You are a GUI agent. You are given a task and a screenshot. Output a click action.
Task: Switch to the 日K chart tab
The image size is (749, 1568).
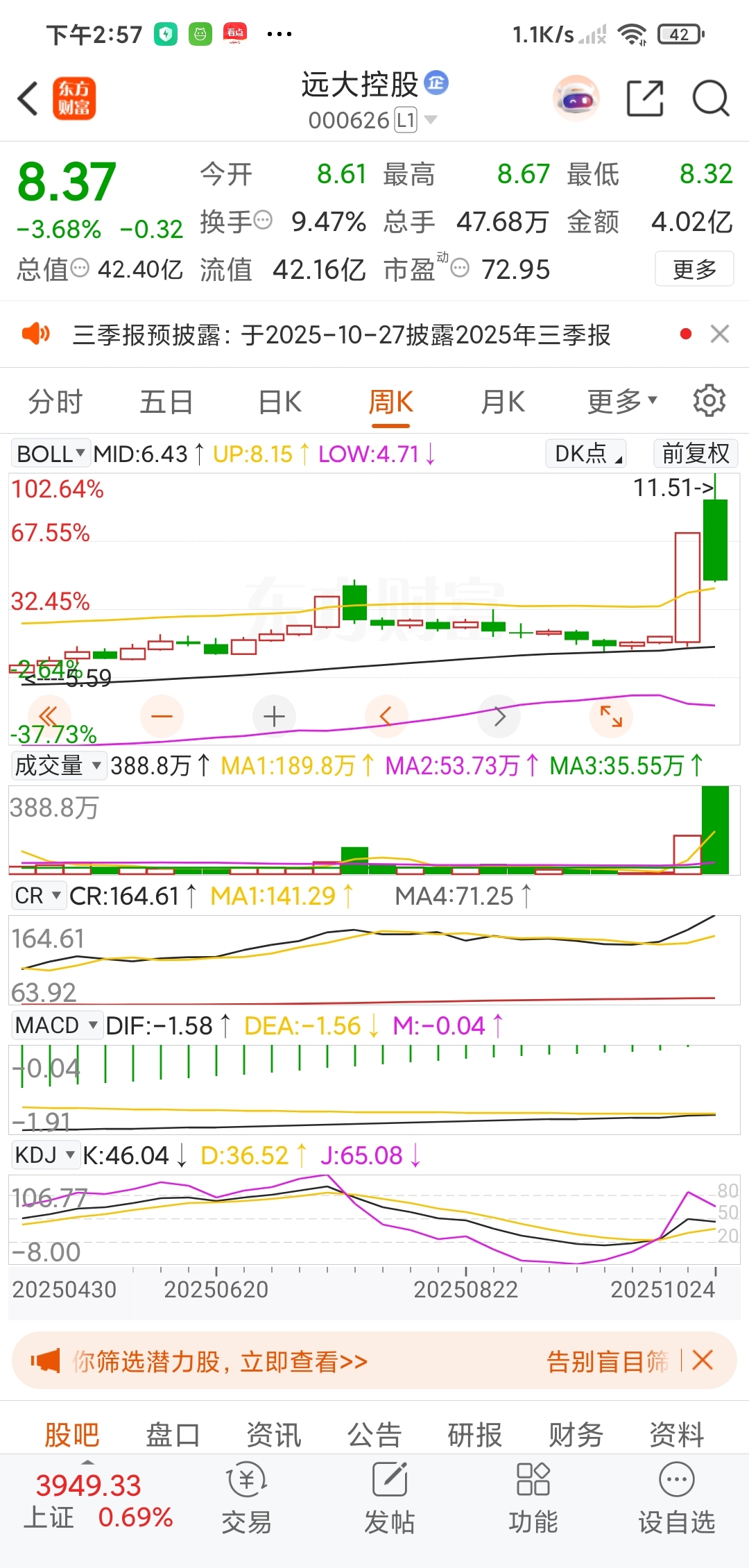pyautogui.click(x=279, y=402)
